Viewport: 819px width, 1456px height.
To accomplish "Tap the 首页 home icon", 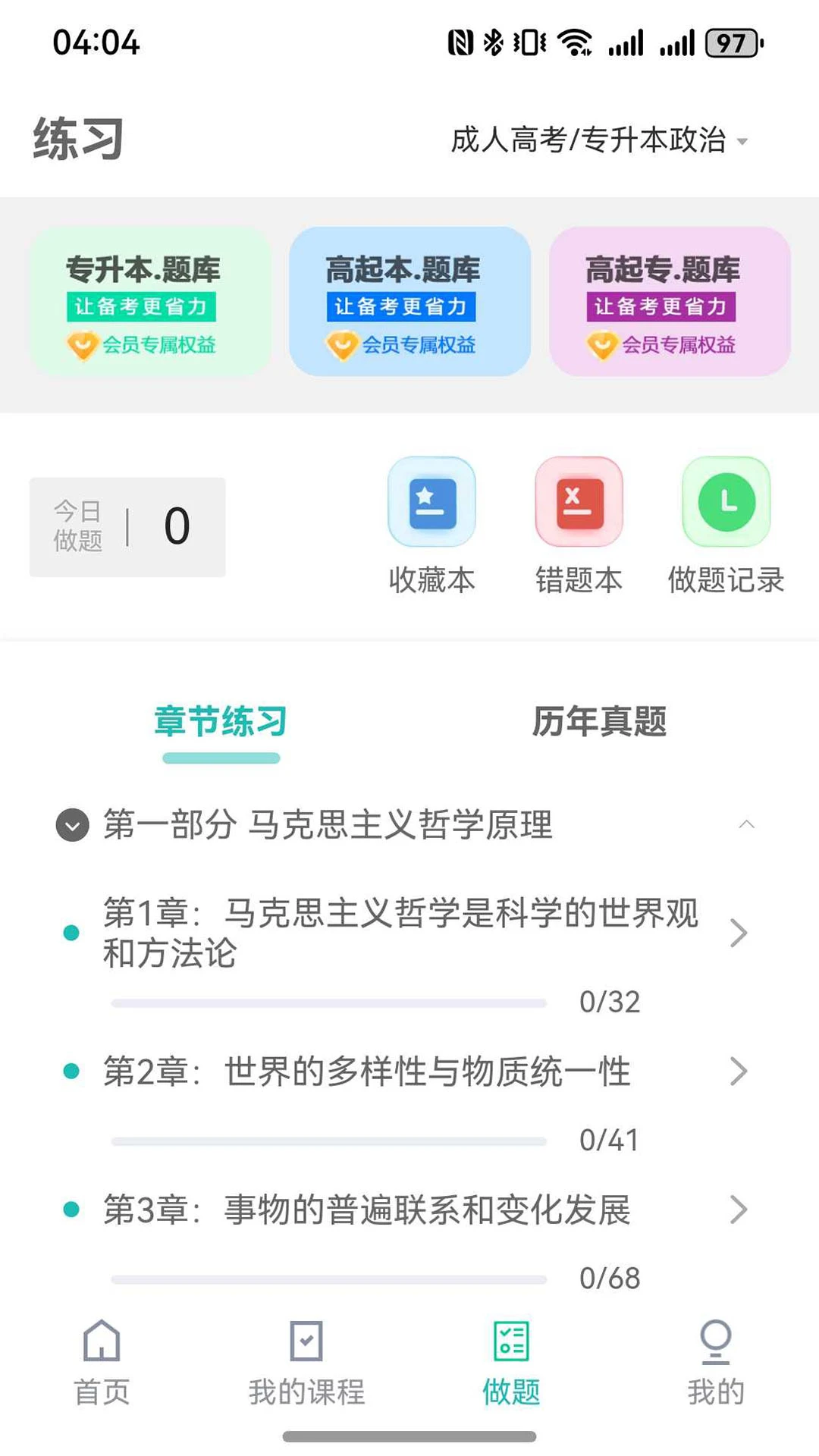I will (101, 1357).
